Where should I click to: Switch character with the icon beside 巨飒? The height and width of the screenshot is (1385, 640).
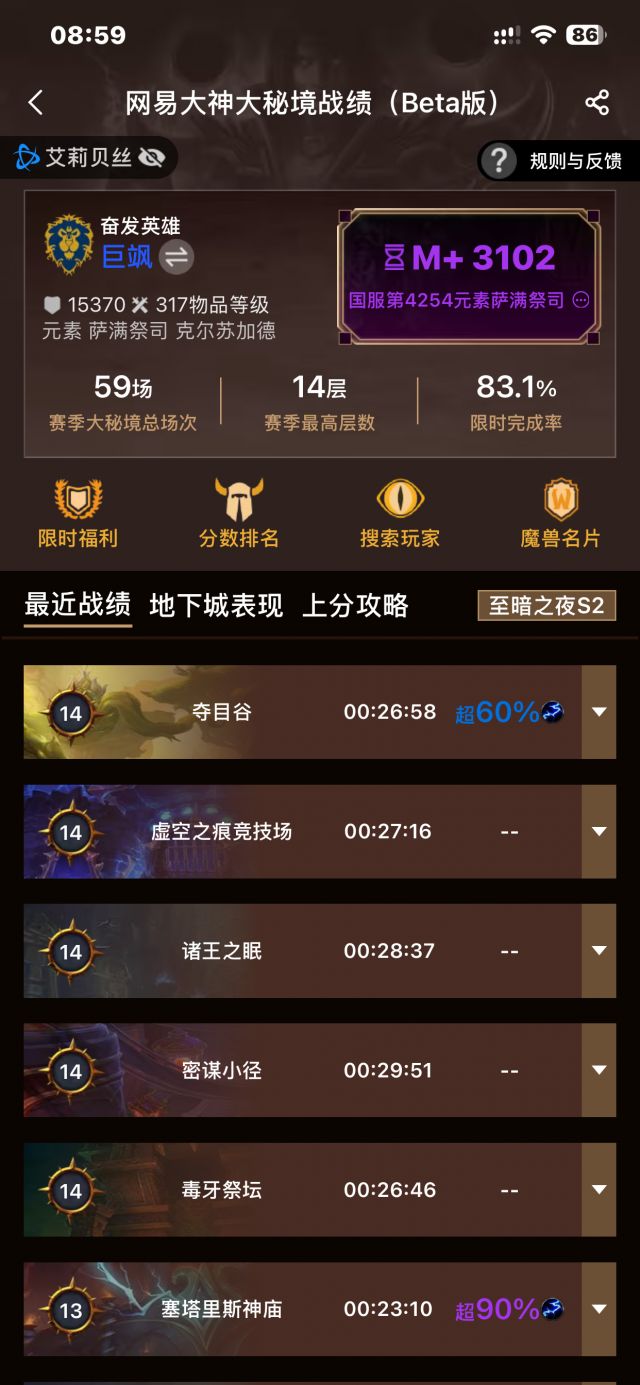176,257
